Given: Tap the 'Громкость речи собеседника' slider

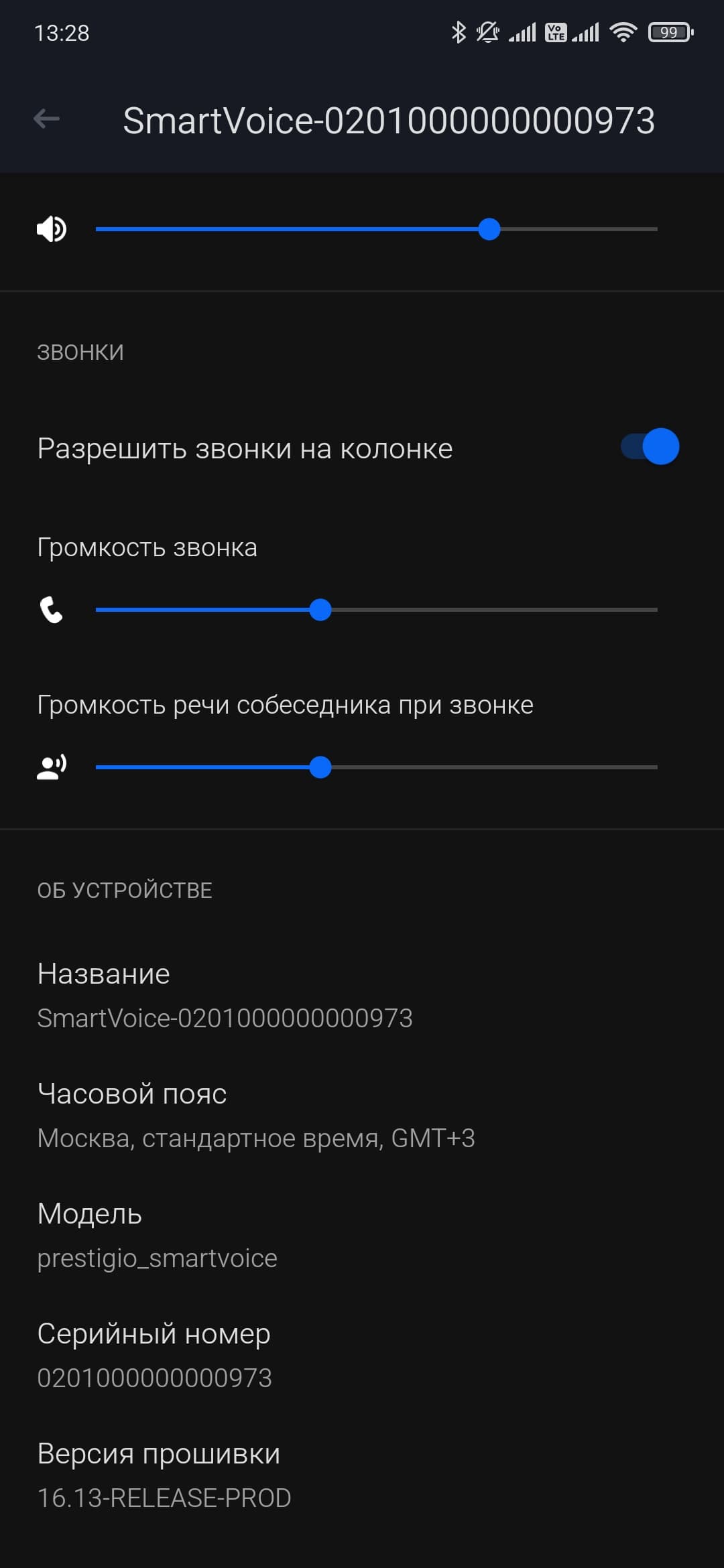Looking at the screenshot, I should coord(376,767).
